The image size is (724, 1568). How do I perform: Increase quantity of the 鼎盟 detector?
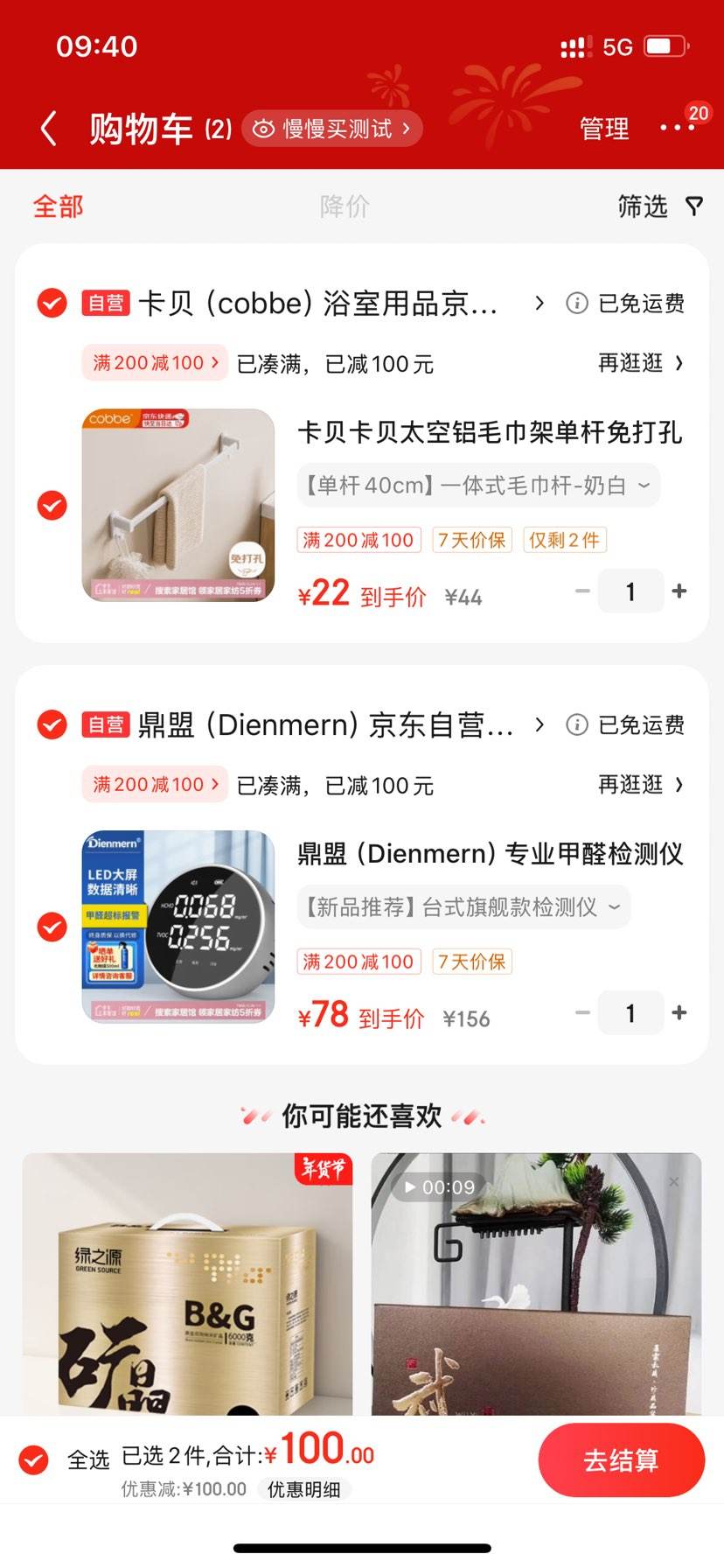pyautogui.click(x=679, y=1013)
